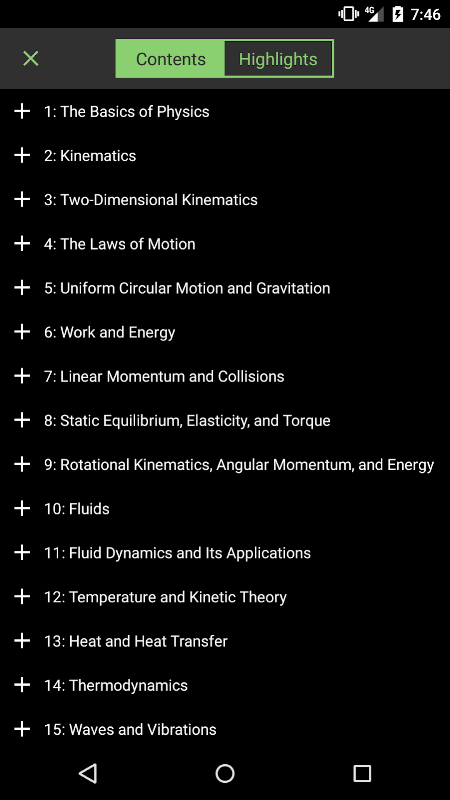Go back using the system back button
This screenshot has width=450, height=800.
coord(88,773)
